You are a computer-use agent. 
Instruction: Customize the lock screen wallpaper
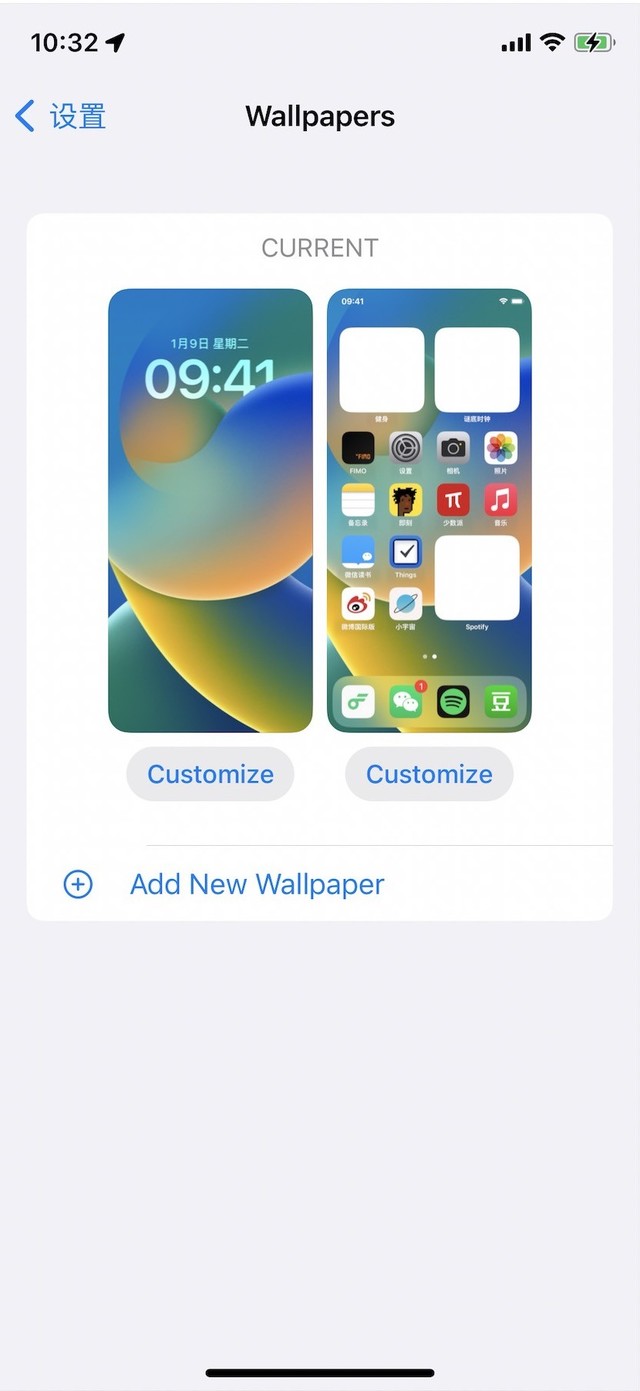[210, 774]
